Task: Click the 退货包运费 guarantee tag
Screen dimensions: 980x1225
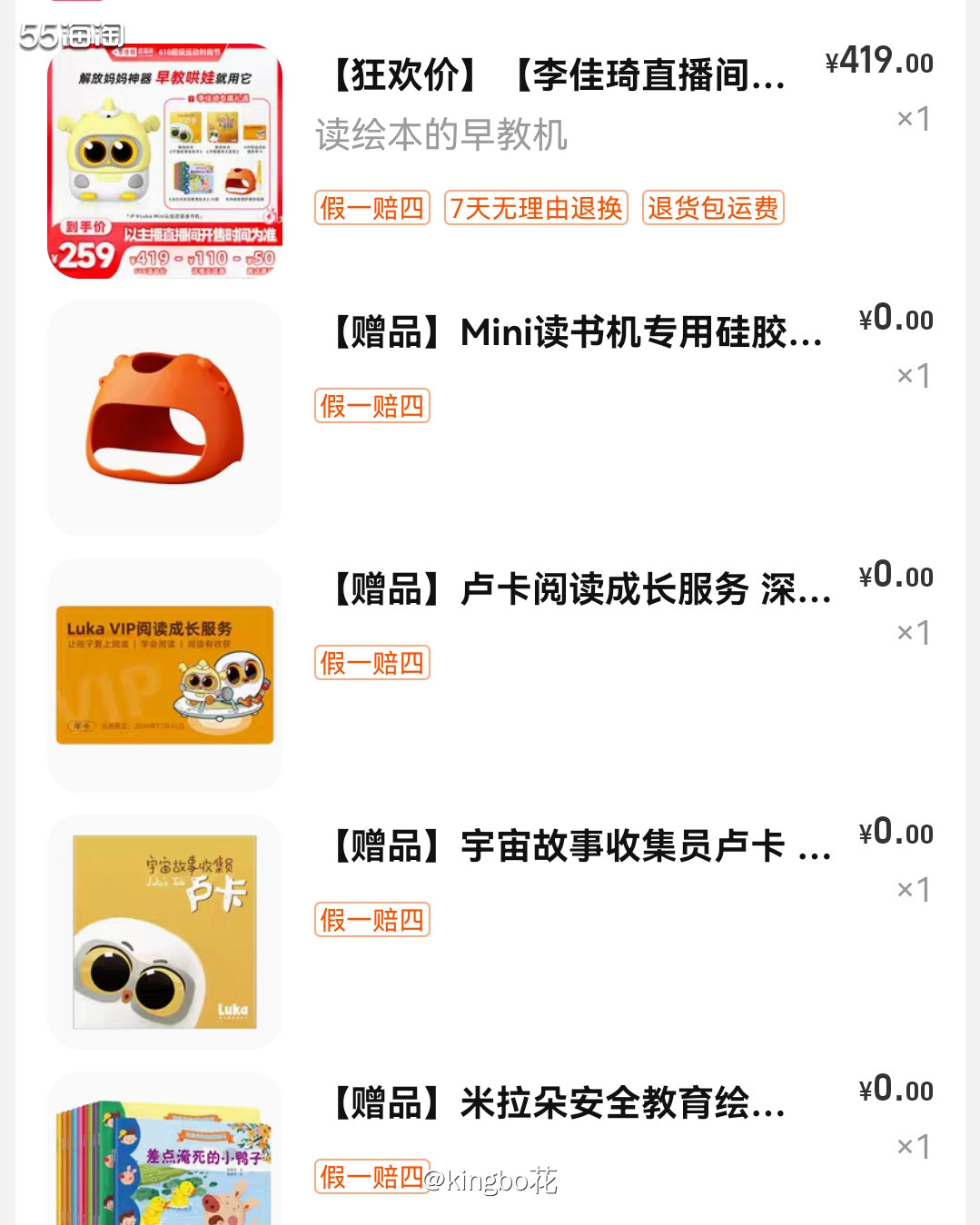Action: point(712,208)
